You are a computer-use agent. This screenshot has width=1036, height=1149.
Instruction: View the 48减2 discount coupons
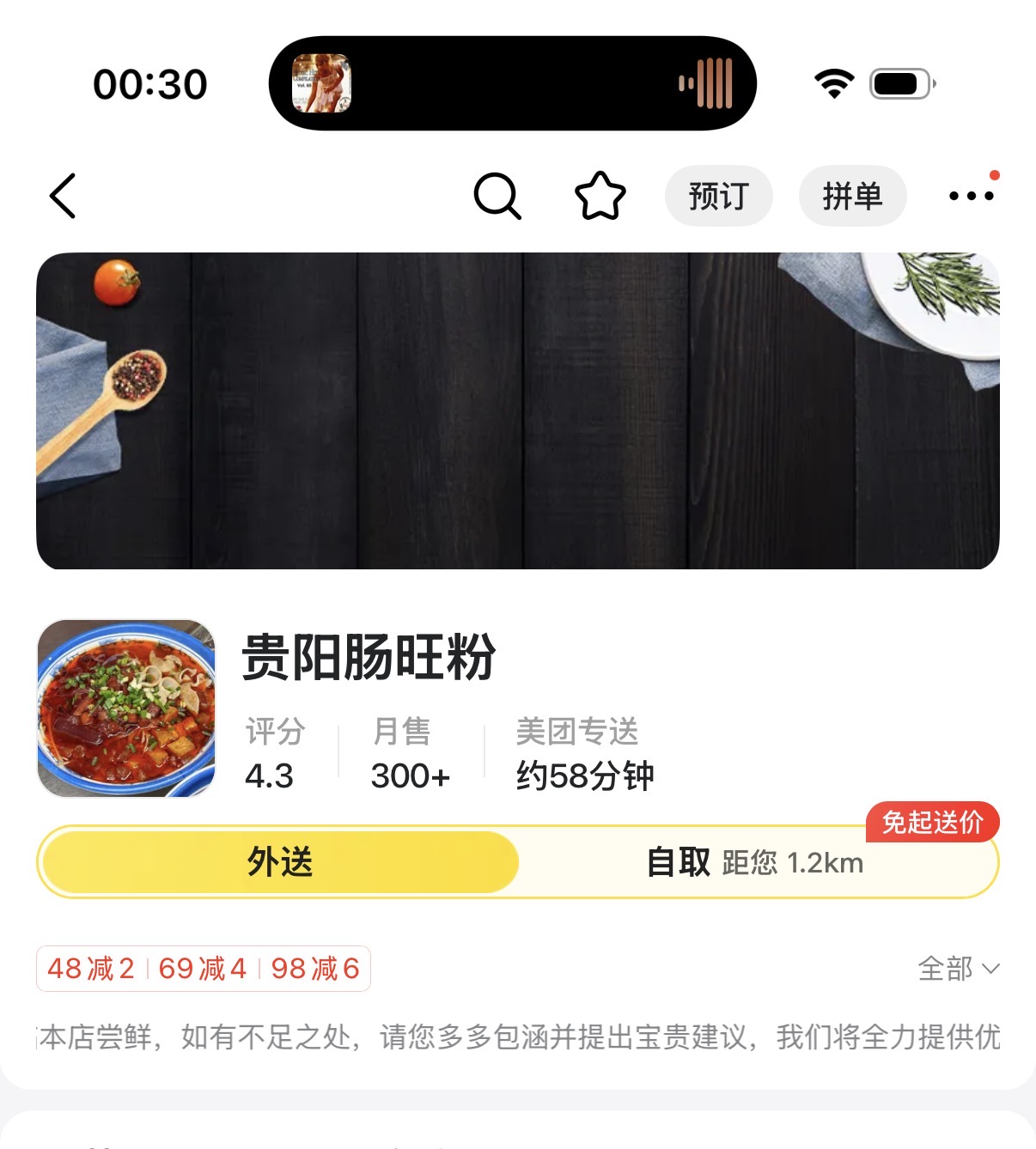(x=91, y=969)
